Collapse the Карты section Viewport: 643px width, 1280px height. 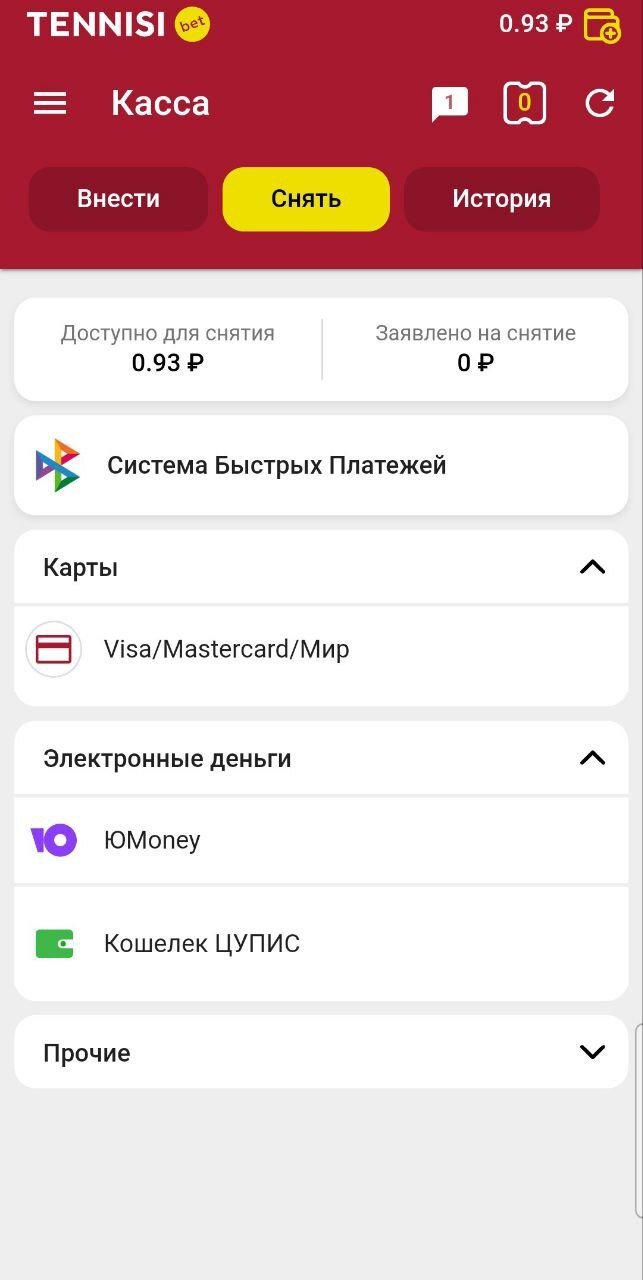pyautogui.click(x=592, y=567)
